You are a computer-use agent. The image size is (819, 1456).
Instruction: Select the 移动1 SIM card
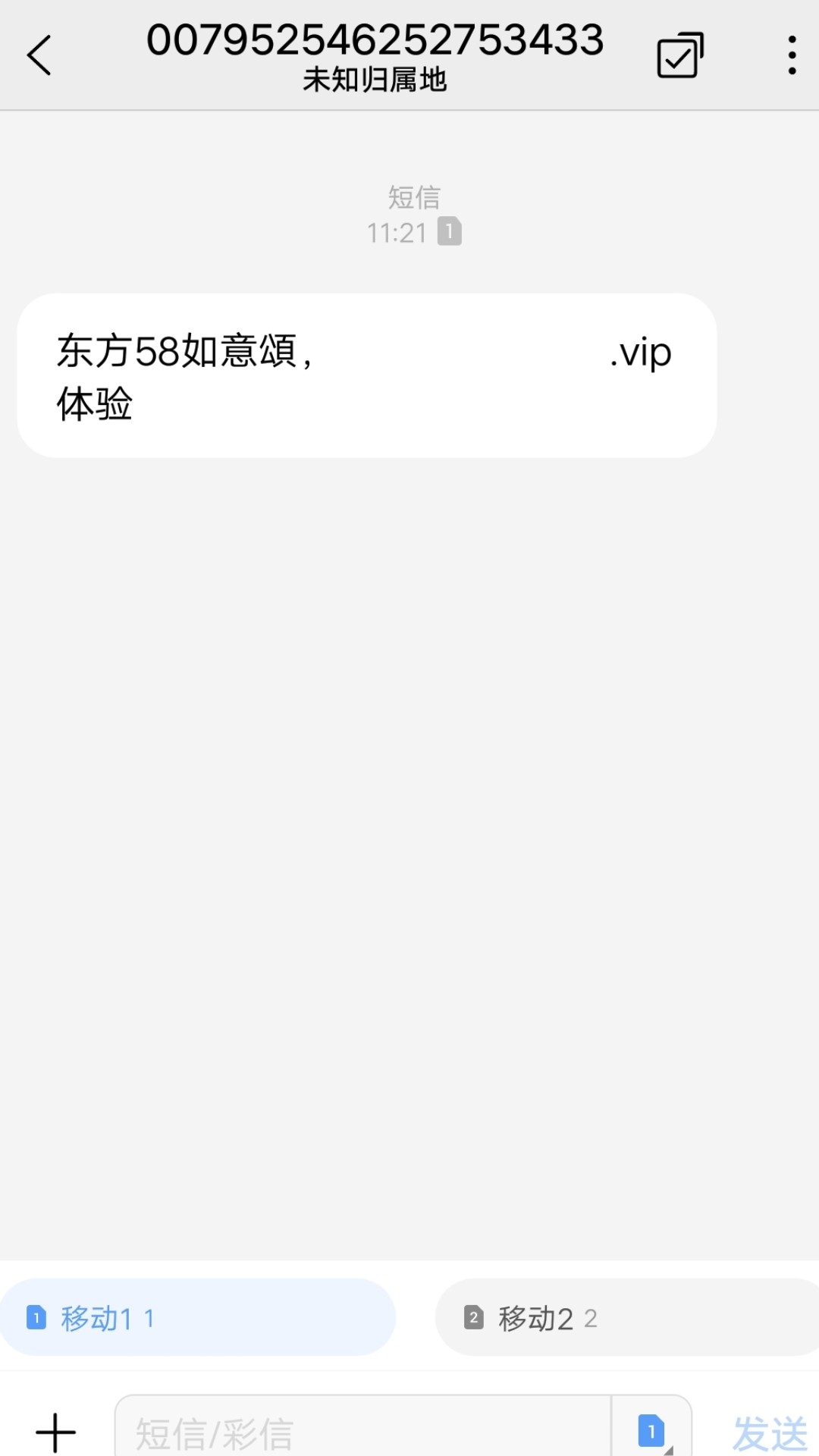[x=197, y=1318]
